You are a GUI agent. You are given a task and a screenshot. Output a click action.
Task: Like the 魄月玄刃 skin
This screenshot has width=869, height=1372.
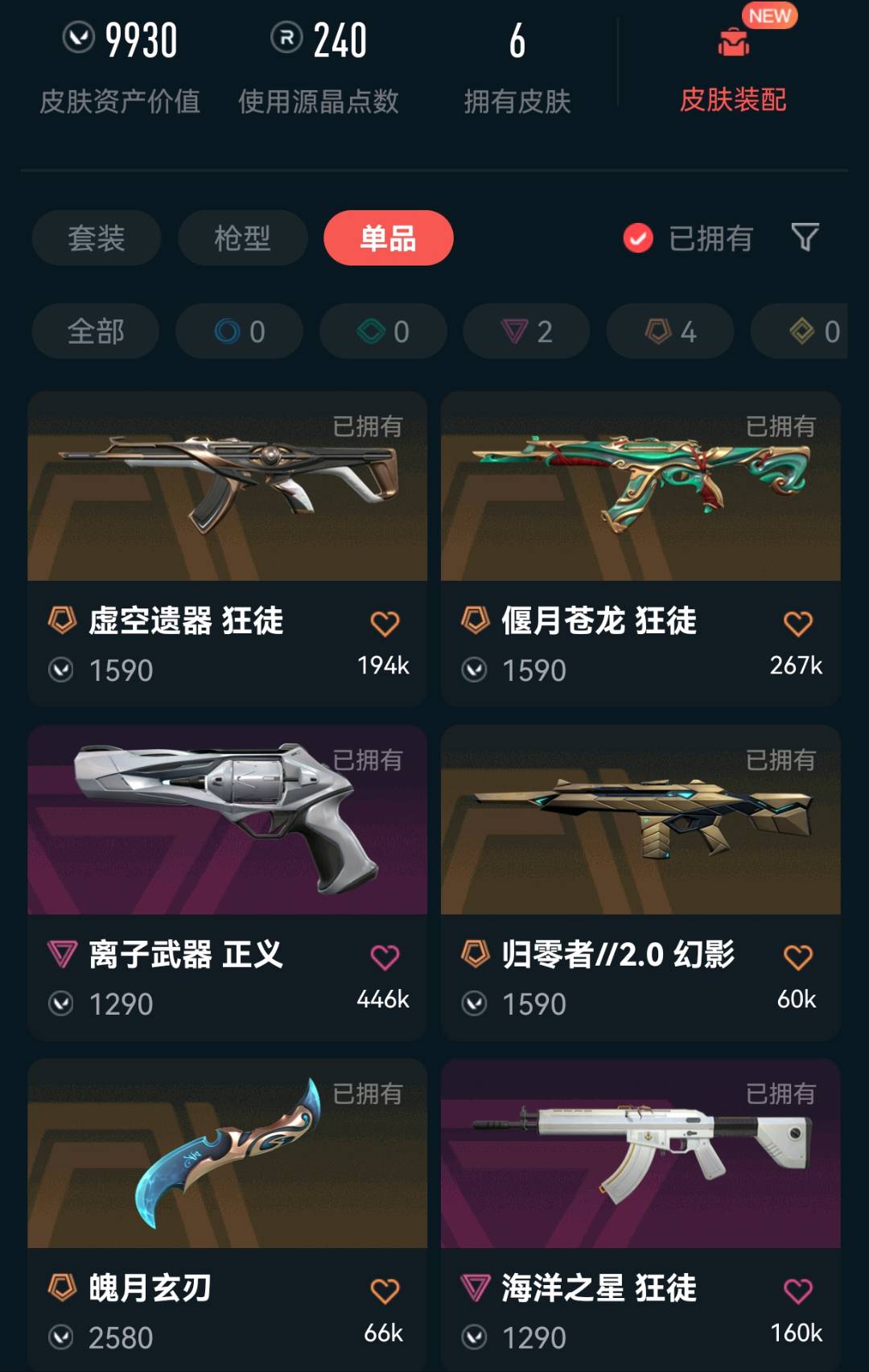pyautogui.click(x=385, y=1291)
